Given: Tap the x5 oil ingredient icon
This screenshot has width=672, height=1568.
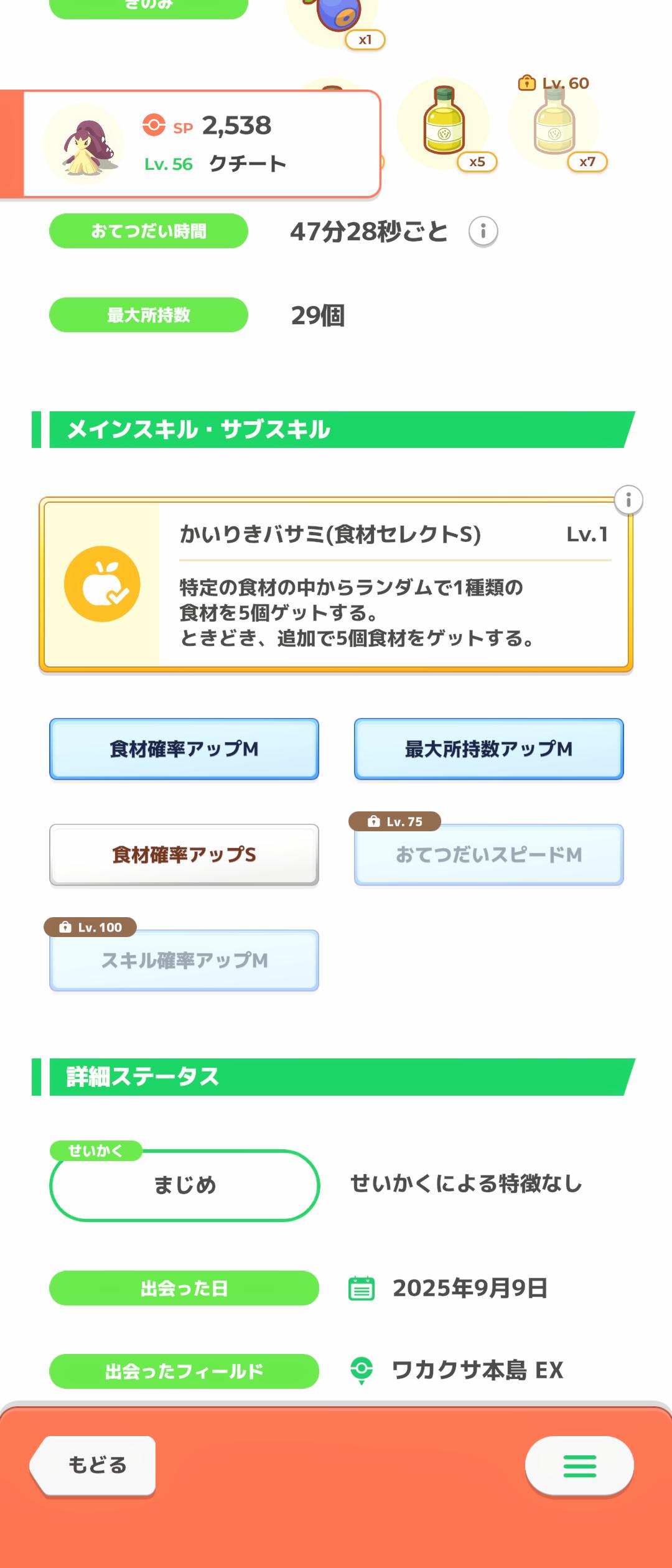Looking at the screenshot, I should point(444,123).
